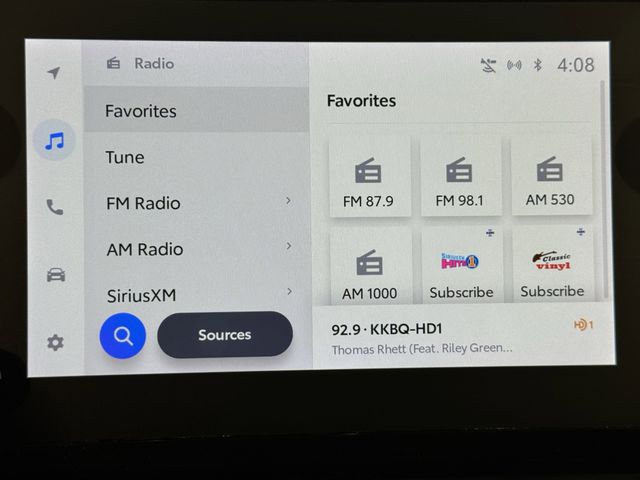Open the settings gear
The image size is (640, 480).
point(55,342)
